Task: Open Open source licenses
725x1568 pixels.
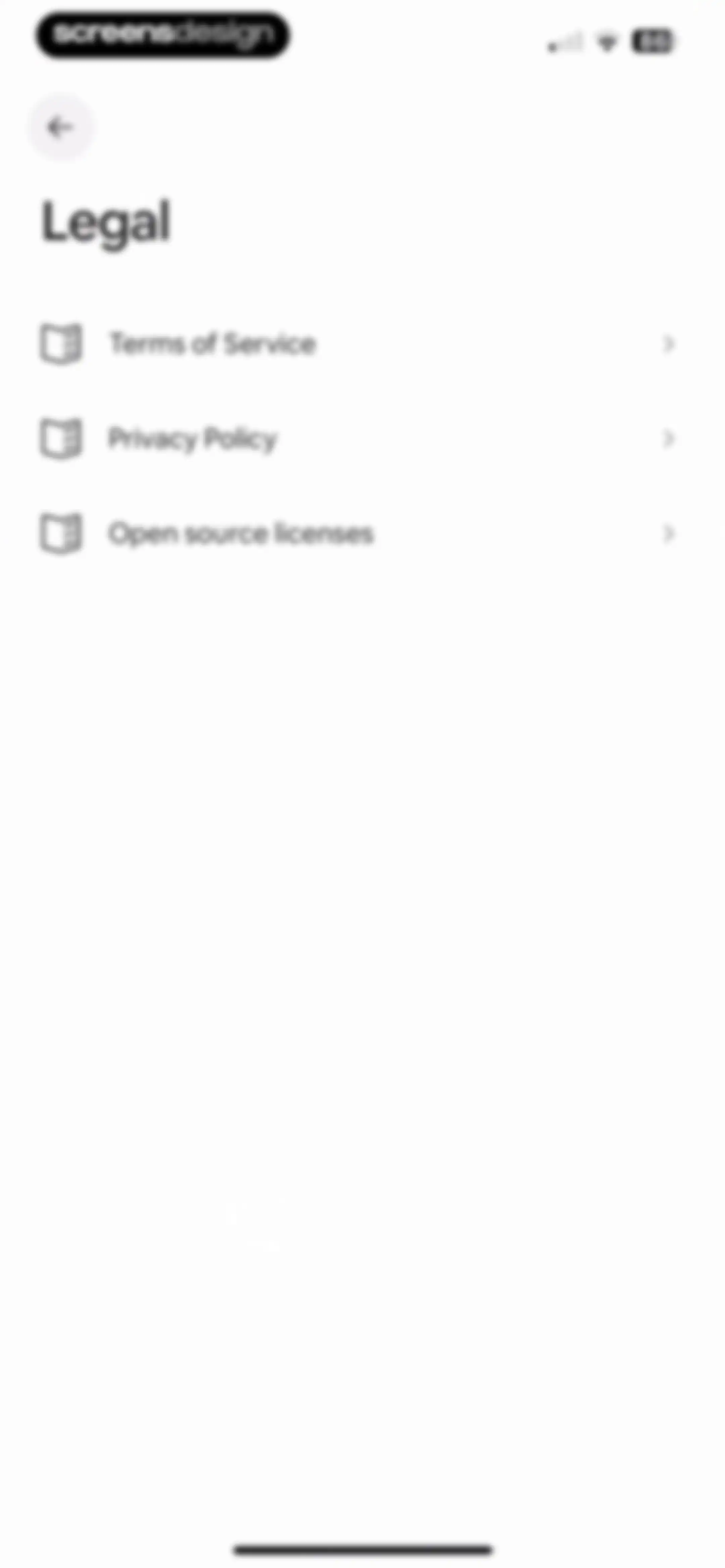Action: (x=358, y=533)
